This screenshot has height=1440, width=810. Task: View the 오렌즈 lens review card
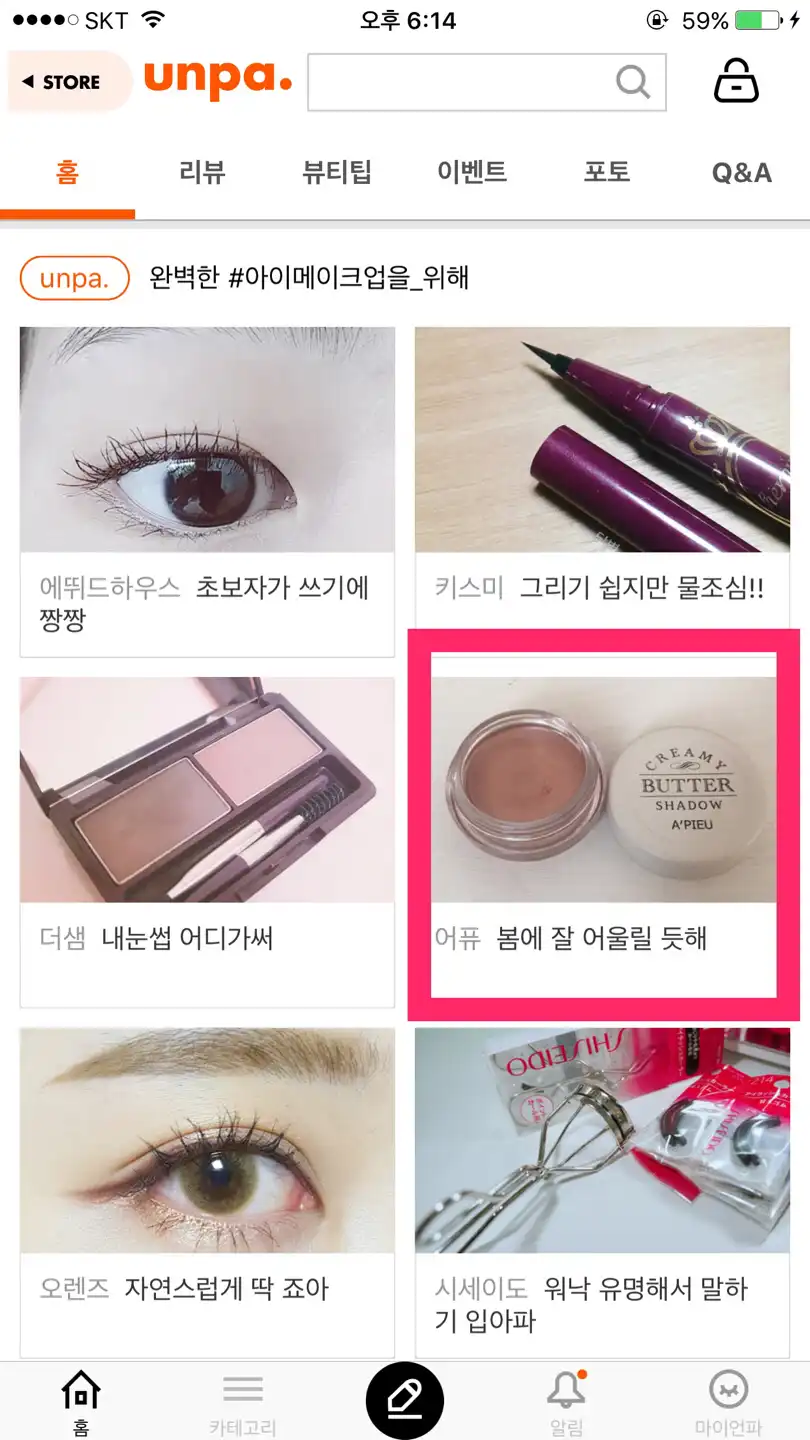pos(207,1190)
